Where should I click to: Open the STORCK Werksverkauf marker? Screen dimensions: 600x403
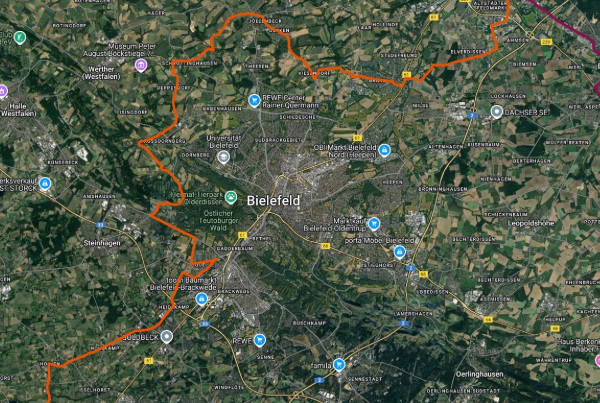pos(45,183)
